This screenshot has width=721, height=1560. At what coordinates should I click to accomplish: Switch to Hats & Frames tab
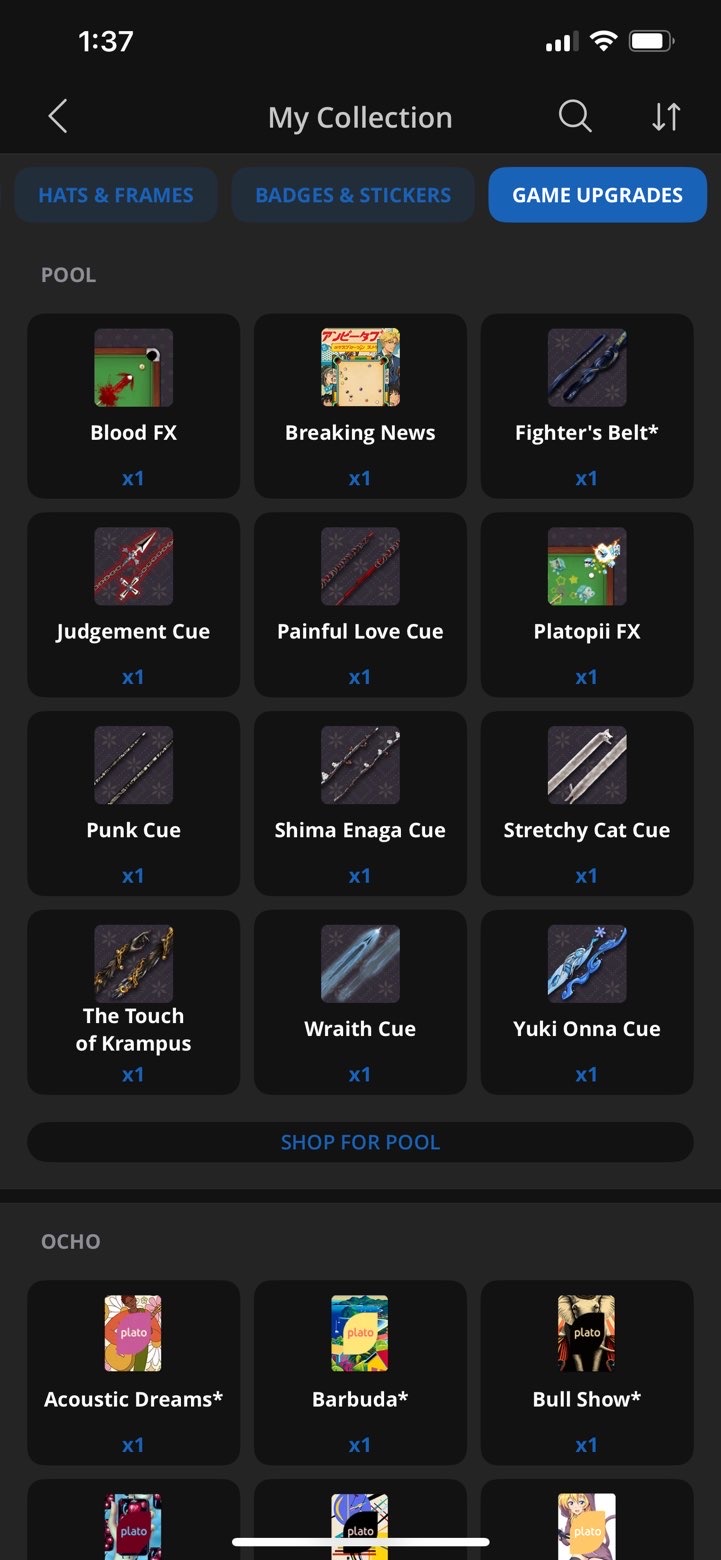pos(116,195)
